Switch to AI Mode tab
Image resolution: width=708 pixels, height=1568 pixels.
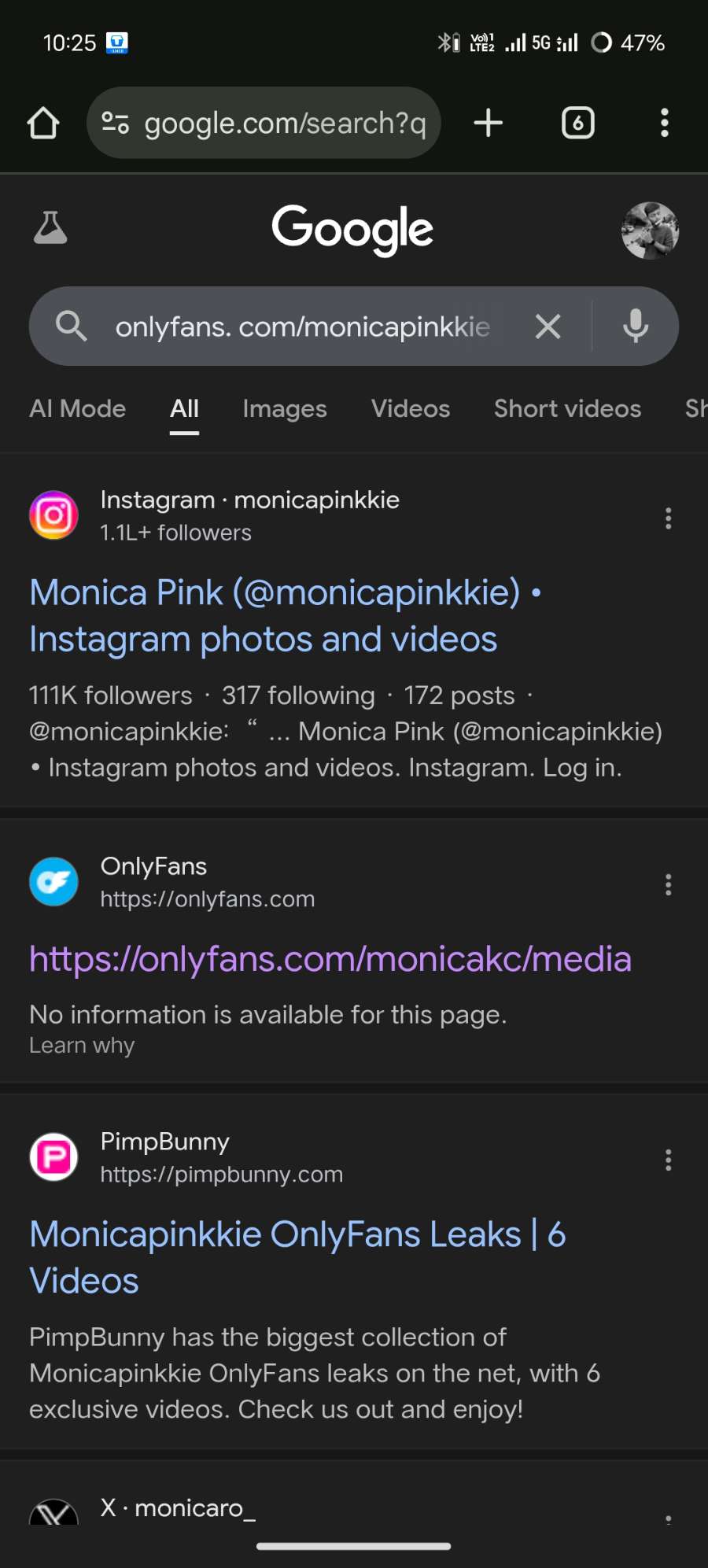(x=77, y=408)
